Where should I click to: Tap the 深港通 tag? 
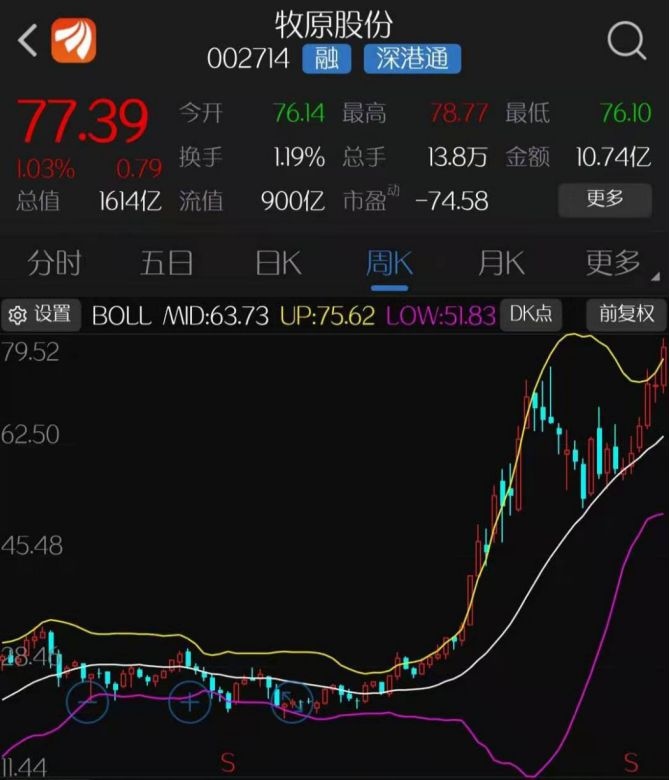pos(412,59)
